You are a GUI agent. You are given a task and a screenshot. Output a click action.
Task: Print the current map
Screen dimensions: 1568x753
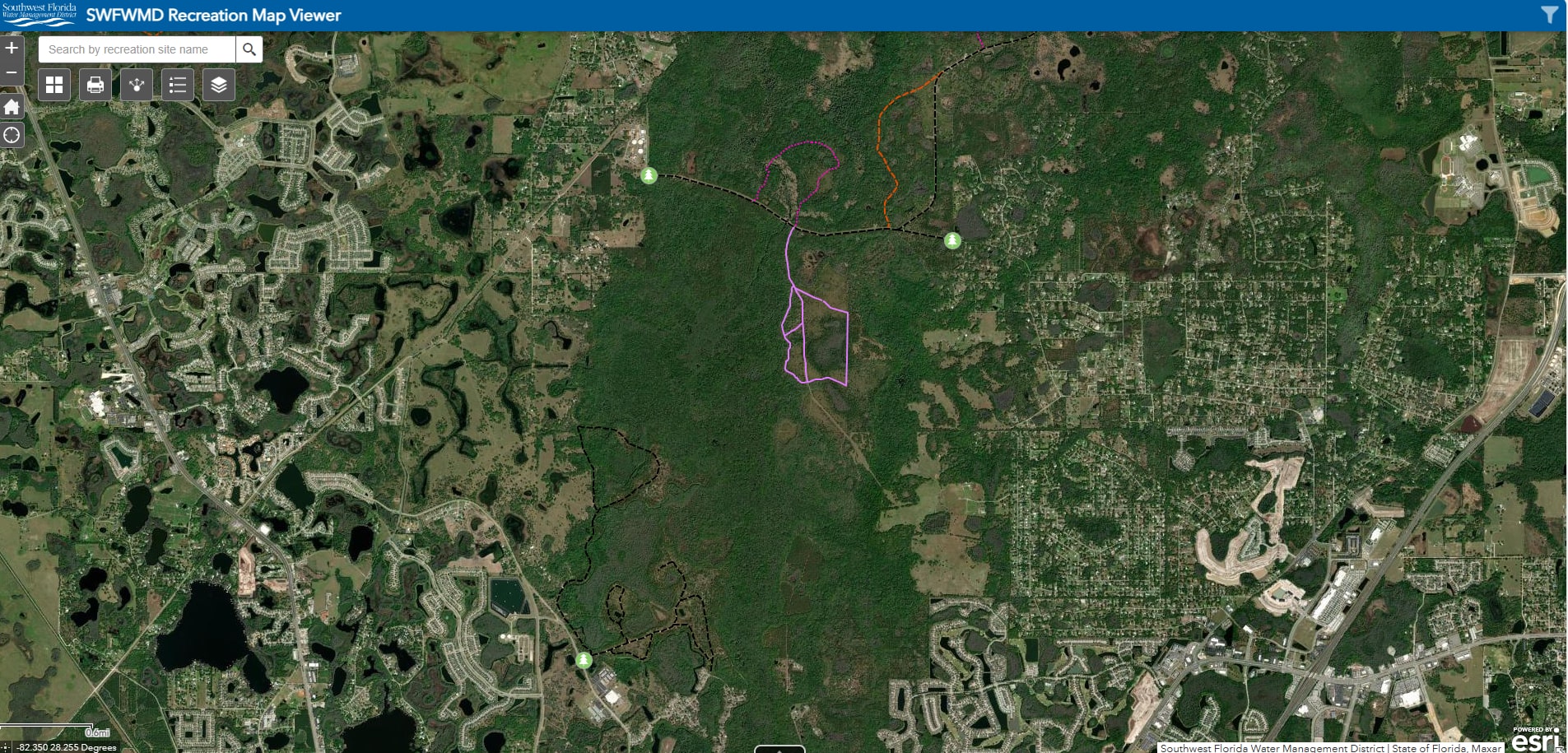[x=95, y=85]
